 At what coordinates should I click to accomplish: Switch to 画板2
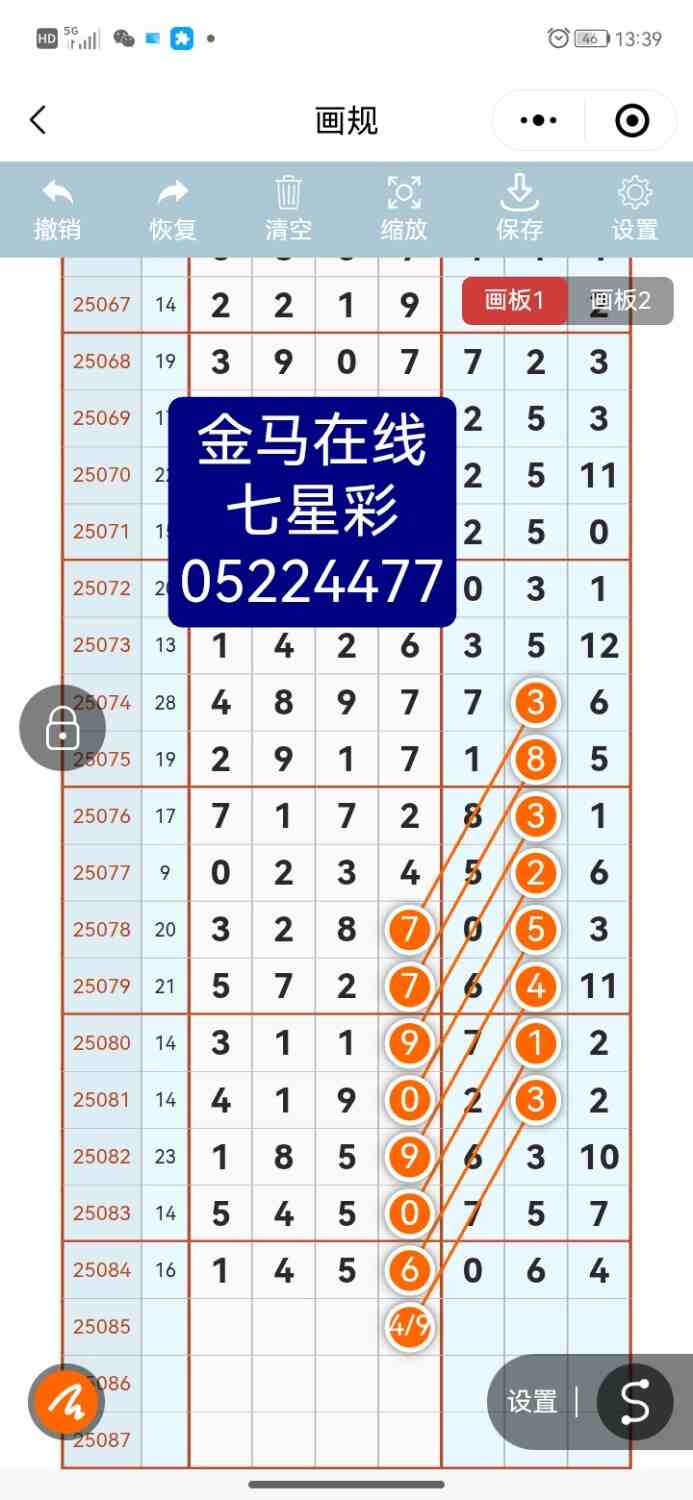tap(621, 301)
